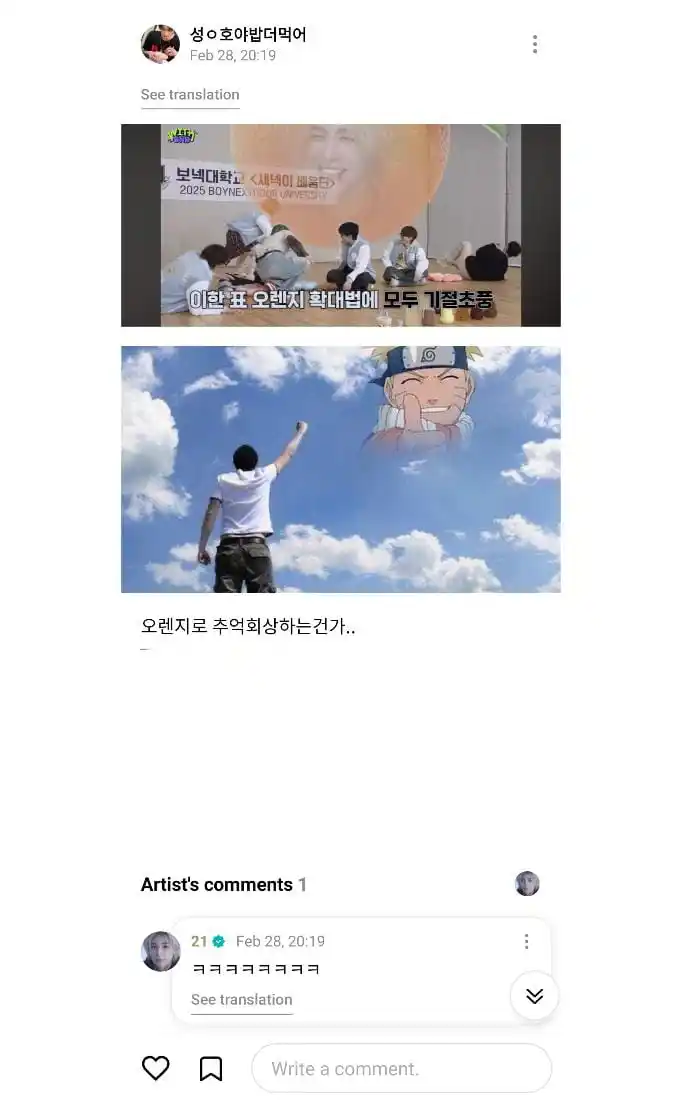Bookmark this post
Screen dimensions: 678x1100
click(x=211, y=1068)
